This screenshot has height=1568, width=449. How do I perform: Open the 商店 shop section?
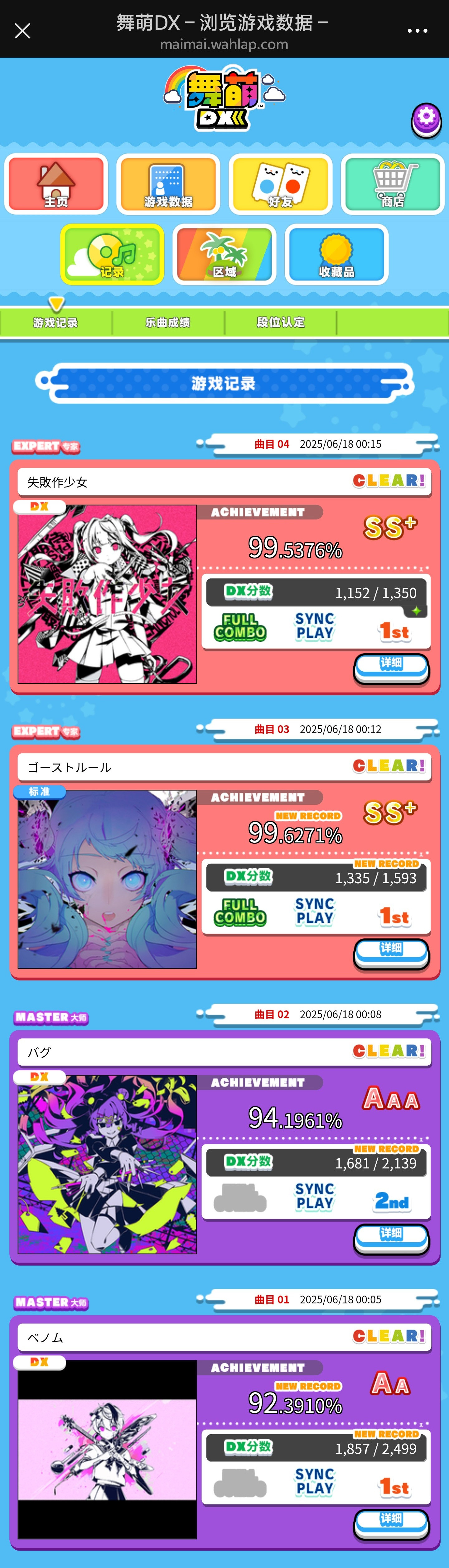click(392, 184)
